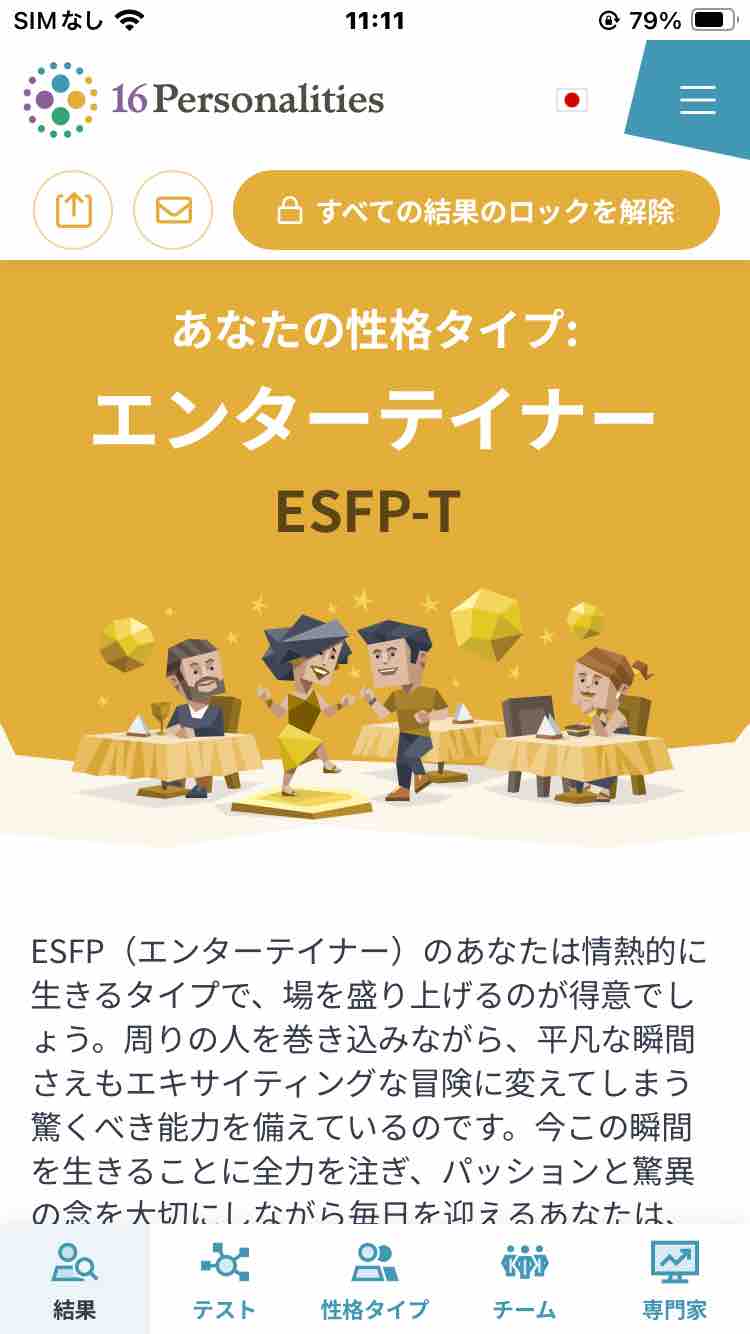The width and height of the screenshot is (750, 1334).
Task: Open the Japanese flag language selector
Action: pos(572,101)
